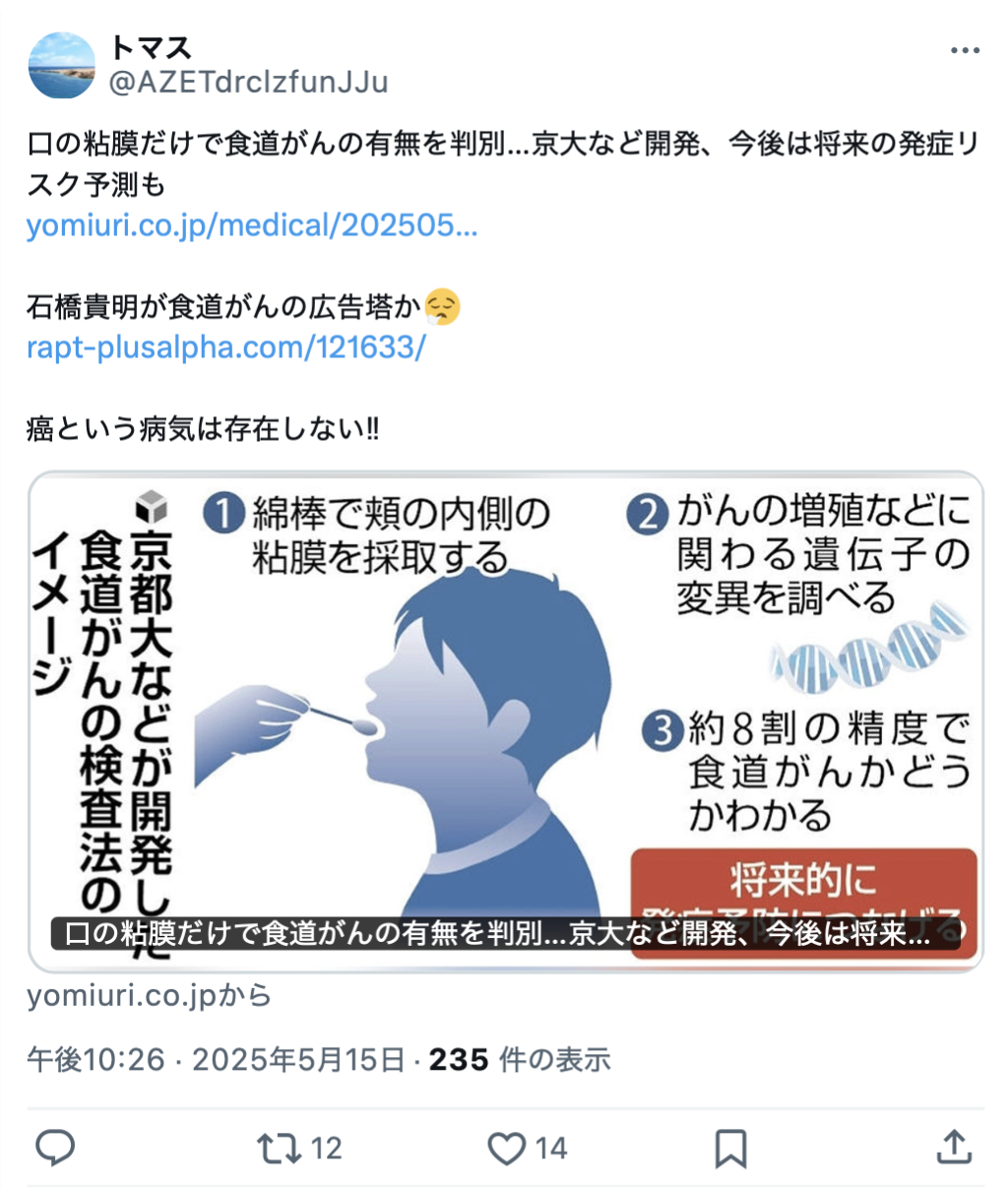Reply to this tweet
The width and height of the screenshot is (1008, 1187).
pyautogui.click(x=55, y=1148)
